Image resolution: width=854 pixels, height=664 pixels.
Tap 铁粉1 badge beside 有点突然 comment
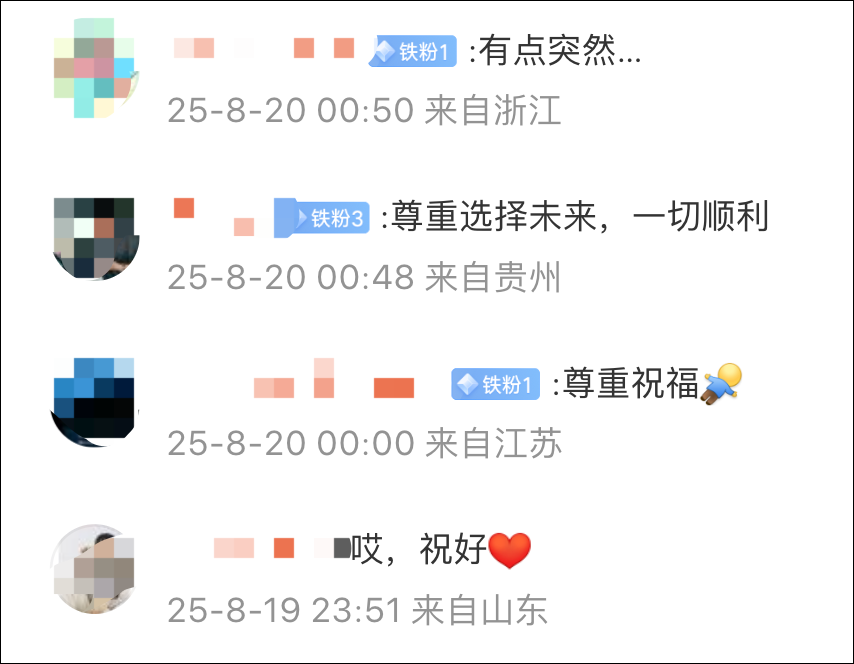click(415, 52)
